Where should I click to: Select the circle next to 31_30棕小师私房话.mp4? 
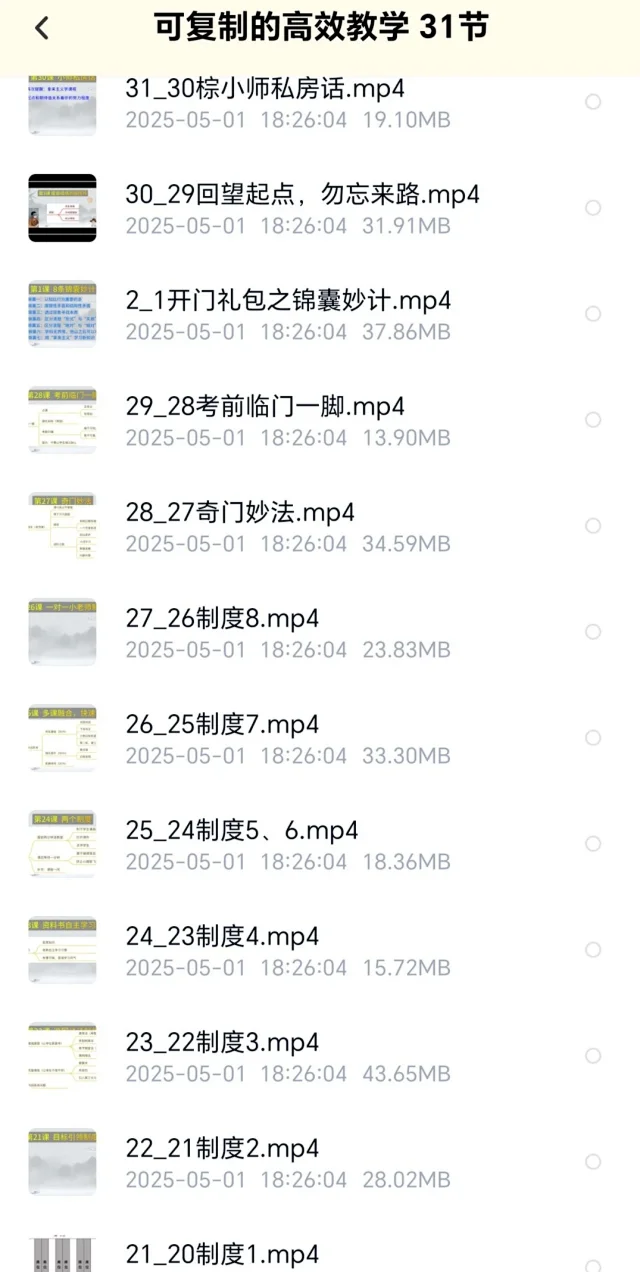pyautogui.click(x=593, y=102)
